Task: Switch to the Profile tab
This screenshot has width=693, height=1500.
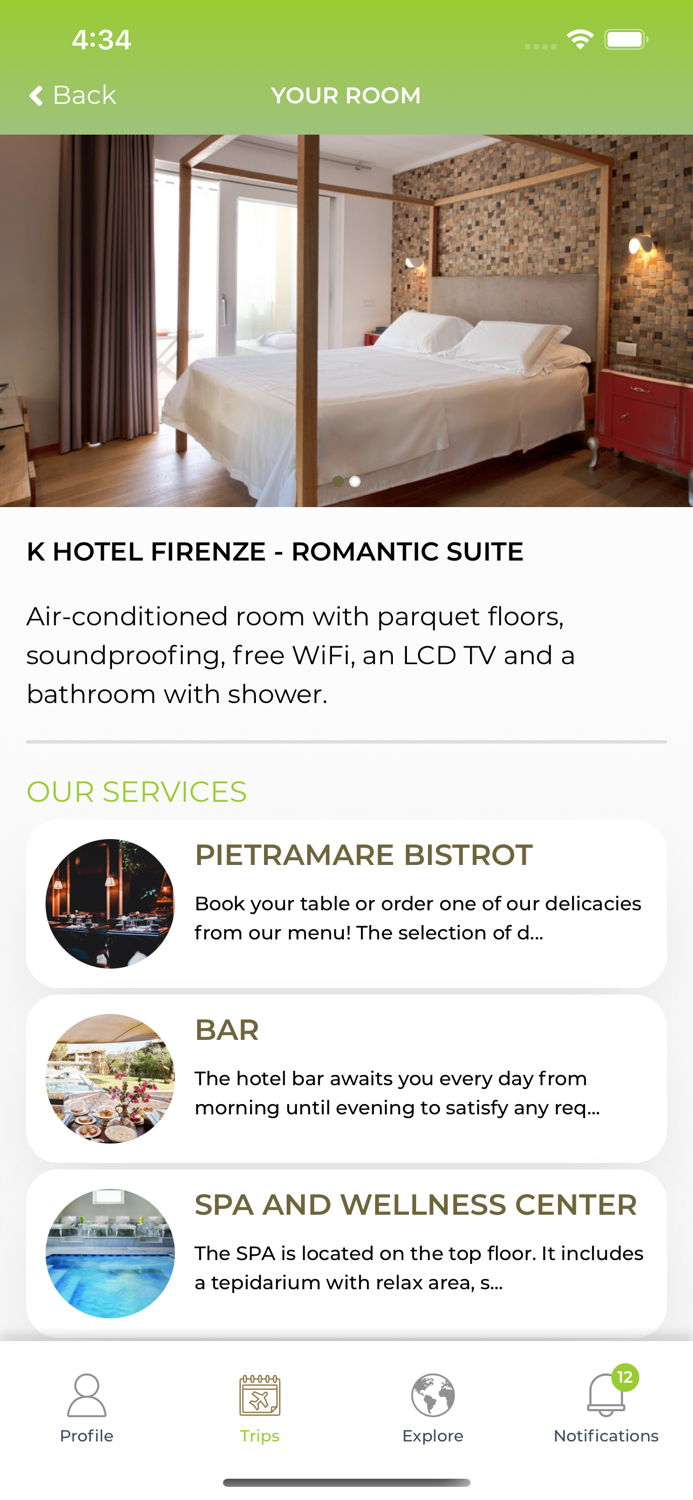Action: pyautogui.click(x=87, y=1408)
